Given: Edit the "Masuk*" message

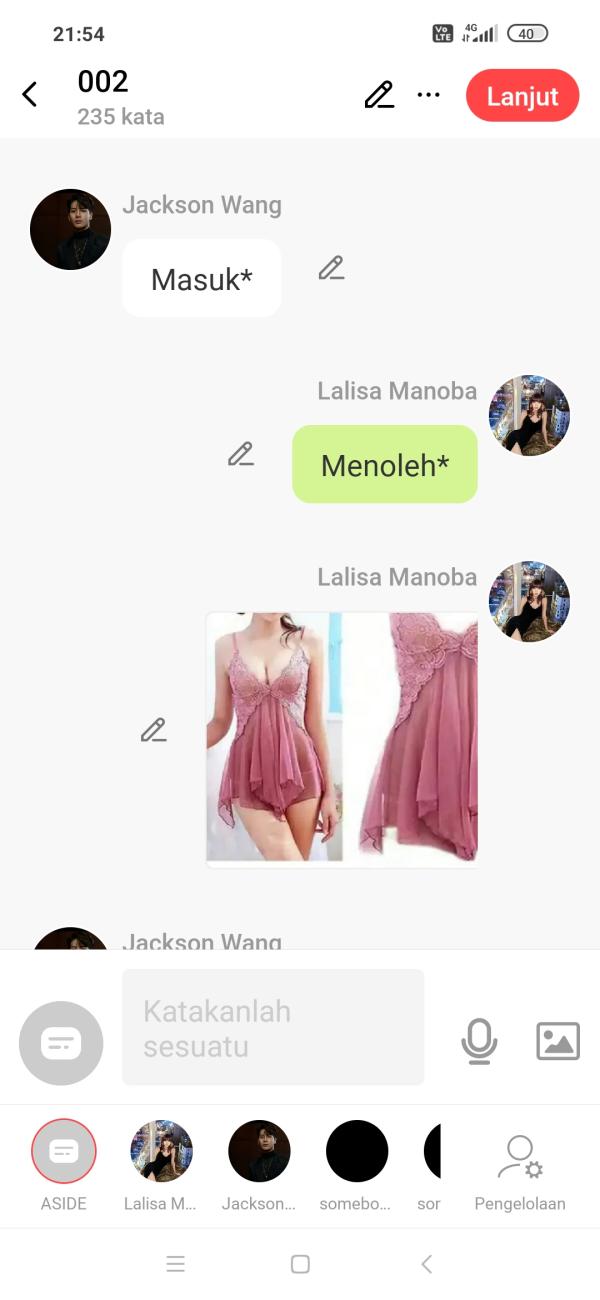Looking at the screenshot, I should pyautogui.click(x=331, y=268).
